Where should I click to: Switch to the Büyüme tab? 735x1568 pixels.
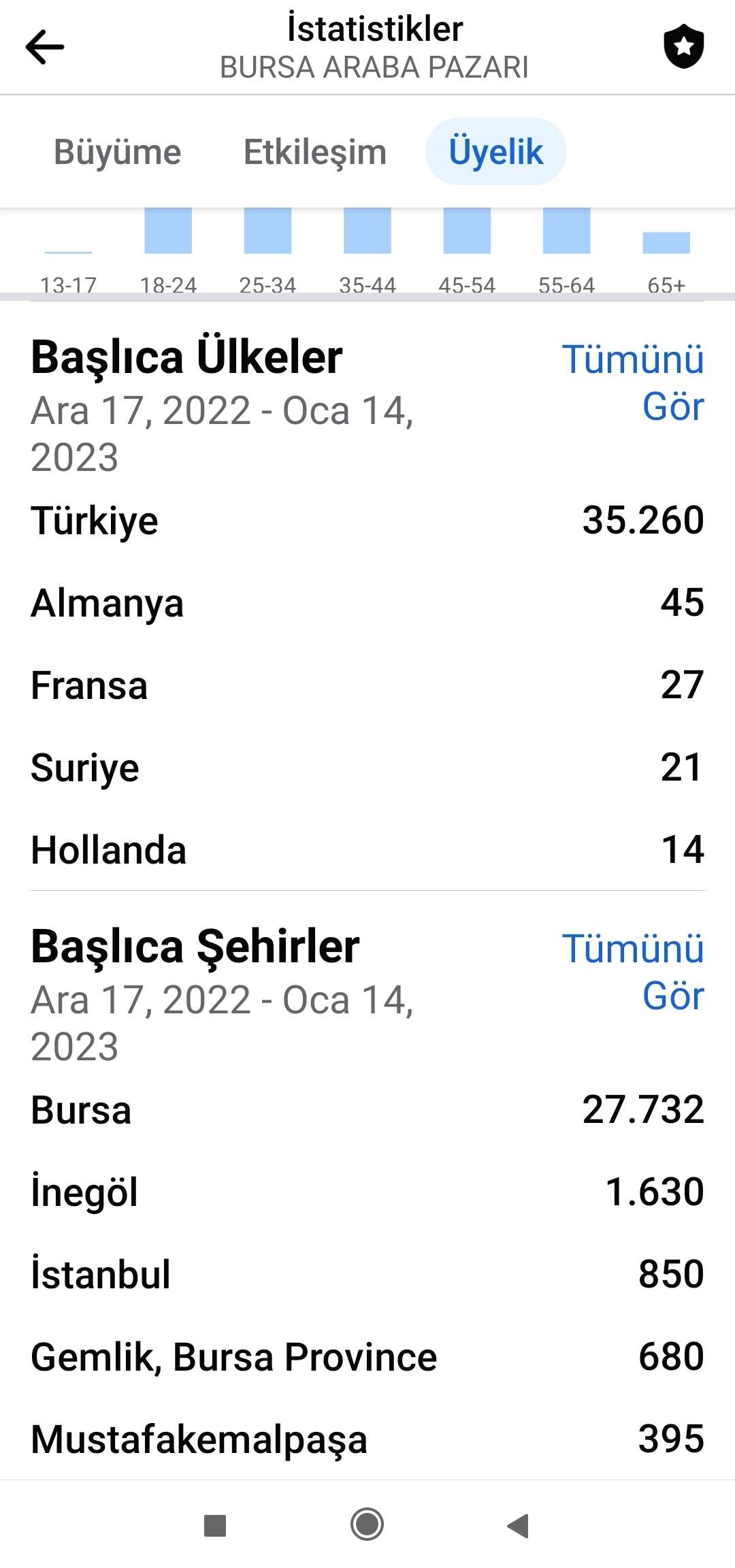click(x=118, y=152)
